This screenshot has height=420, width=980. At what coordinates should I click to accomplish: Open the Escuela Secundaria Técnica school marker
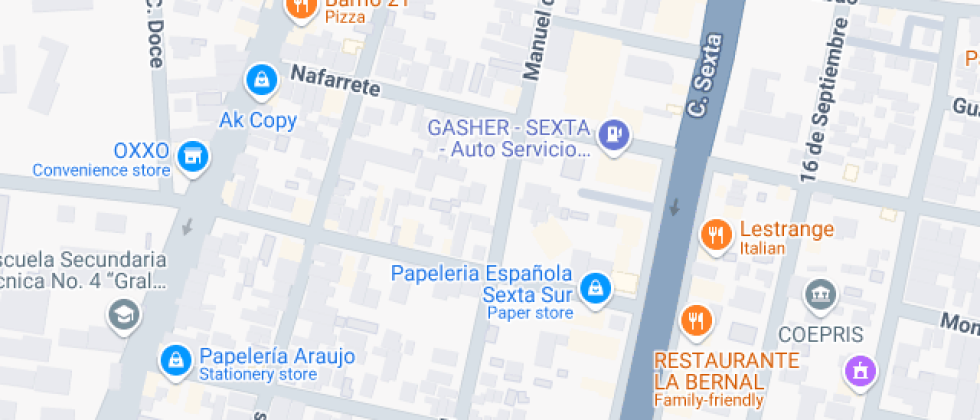(124, 315)
